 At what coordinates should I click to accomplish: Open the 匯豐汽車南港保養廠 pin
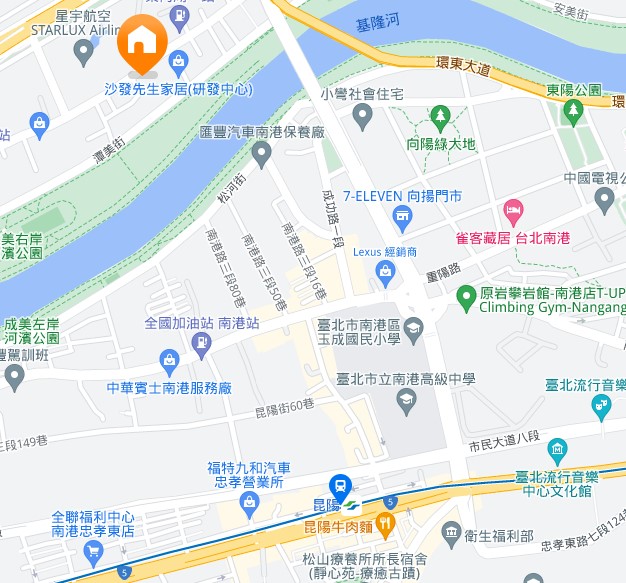click(x=262, y=154)
